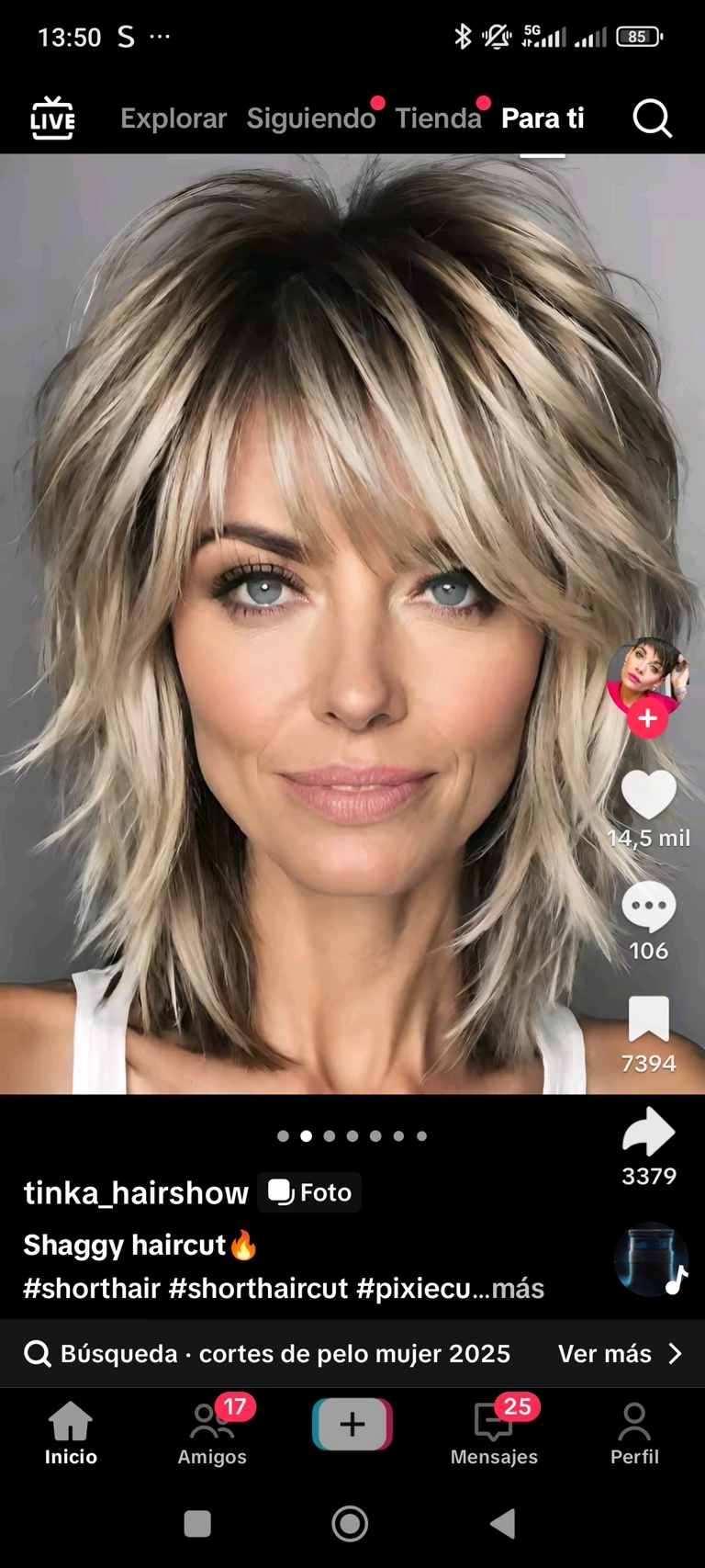Share this post

point(648,1133)
